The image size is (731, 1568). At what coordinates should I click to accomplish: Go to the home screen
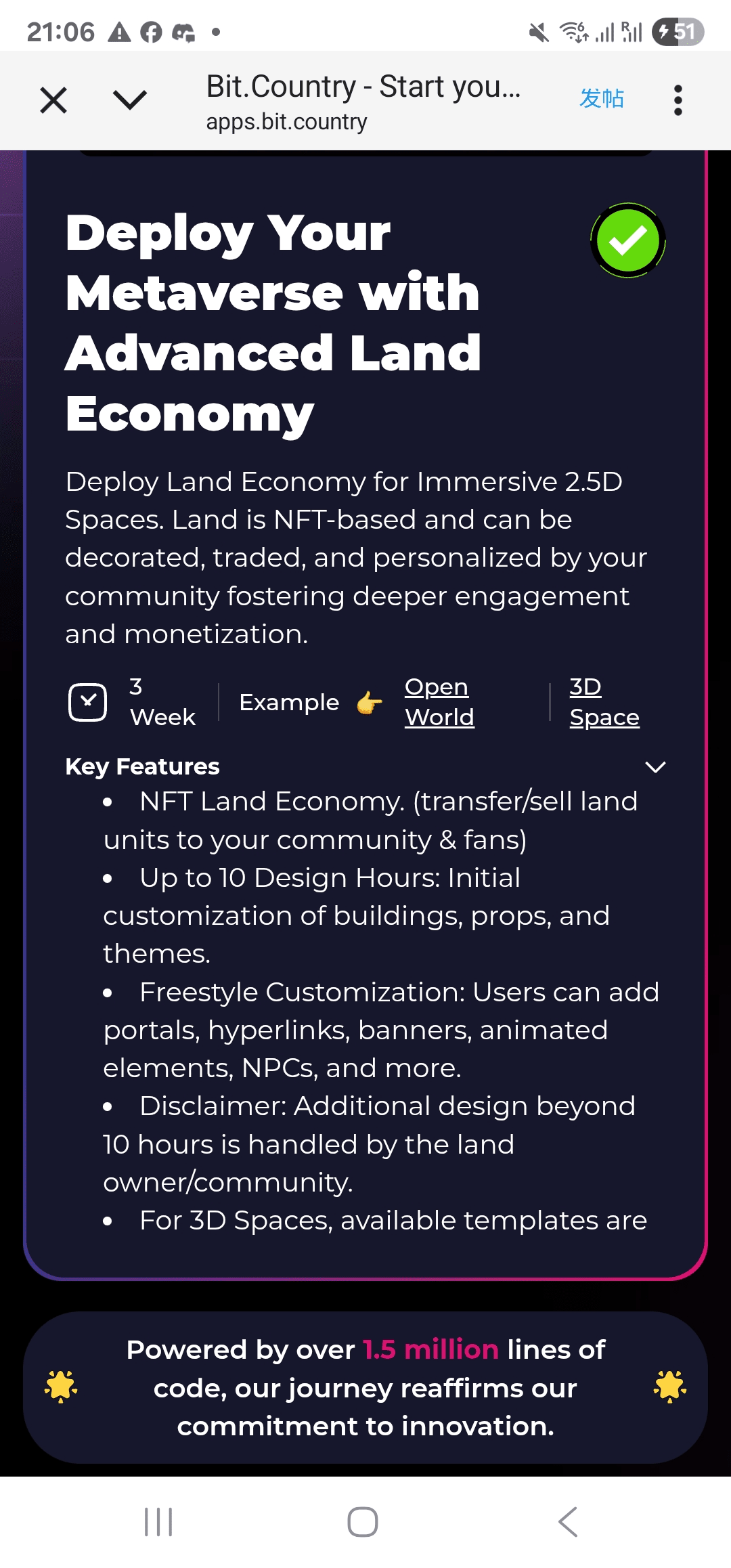[x=363, y=1522]
